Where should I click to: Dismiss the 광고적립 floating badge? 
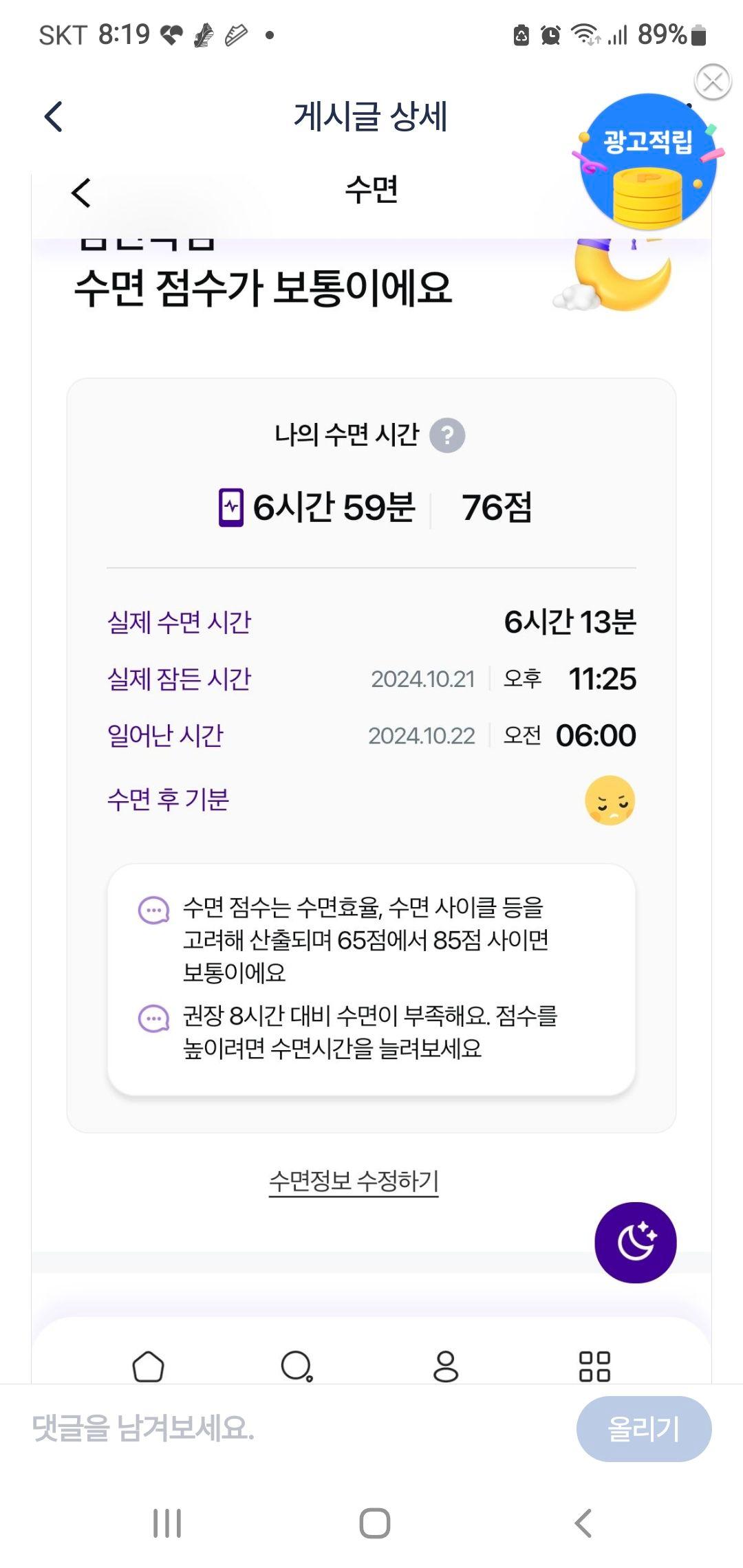pyautogui.click(x=713, y=83)
